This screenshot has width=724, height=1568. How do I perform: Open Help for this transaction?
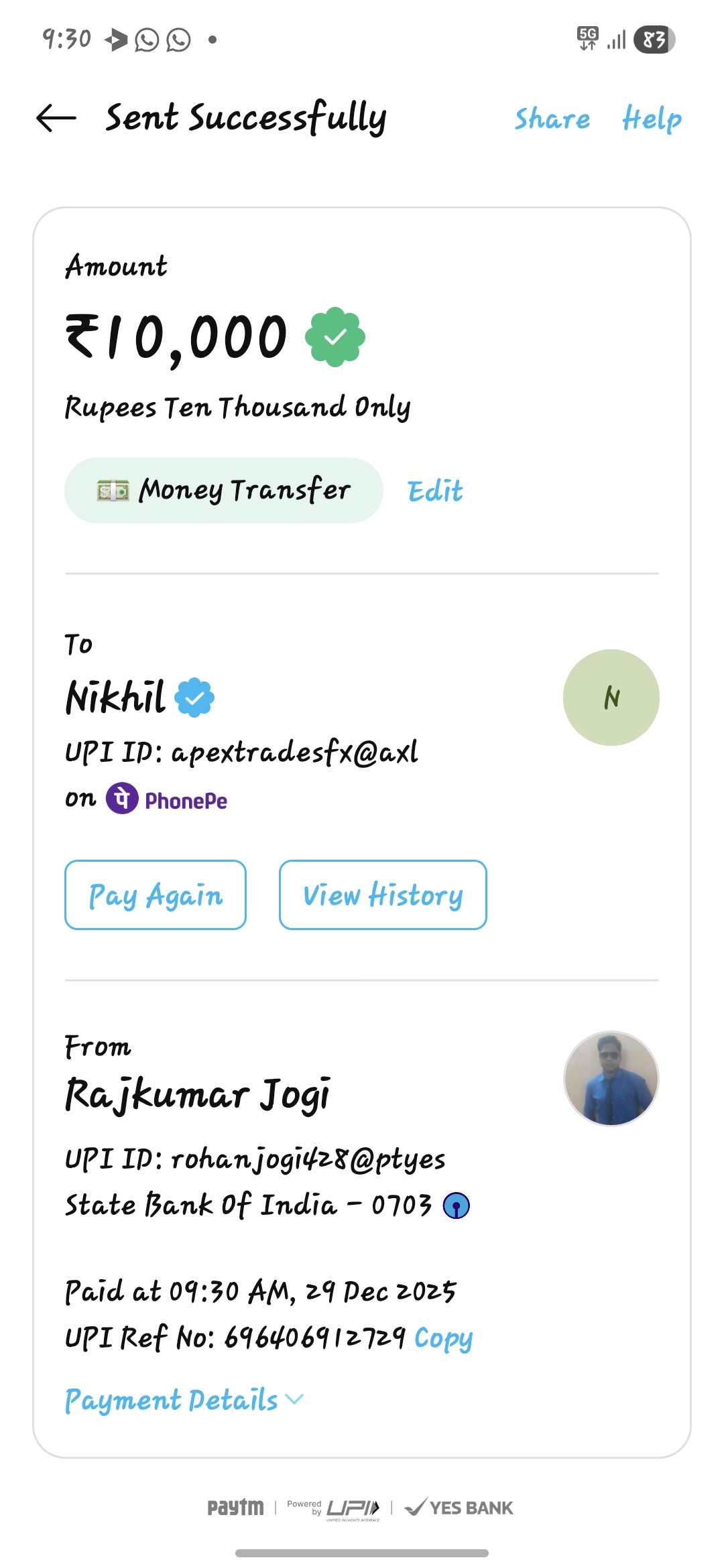(x=652, y=119)
